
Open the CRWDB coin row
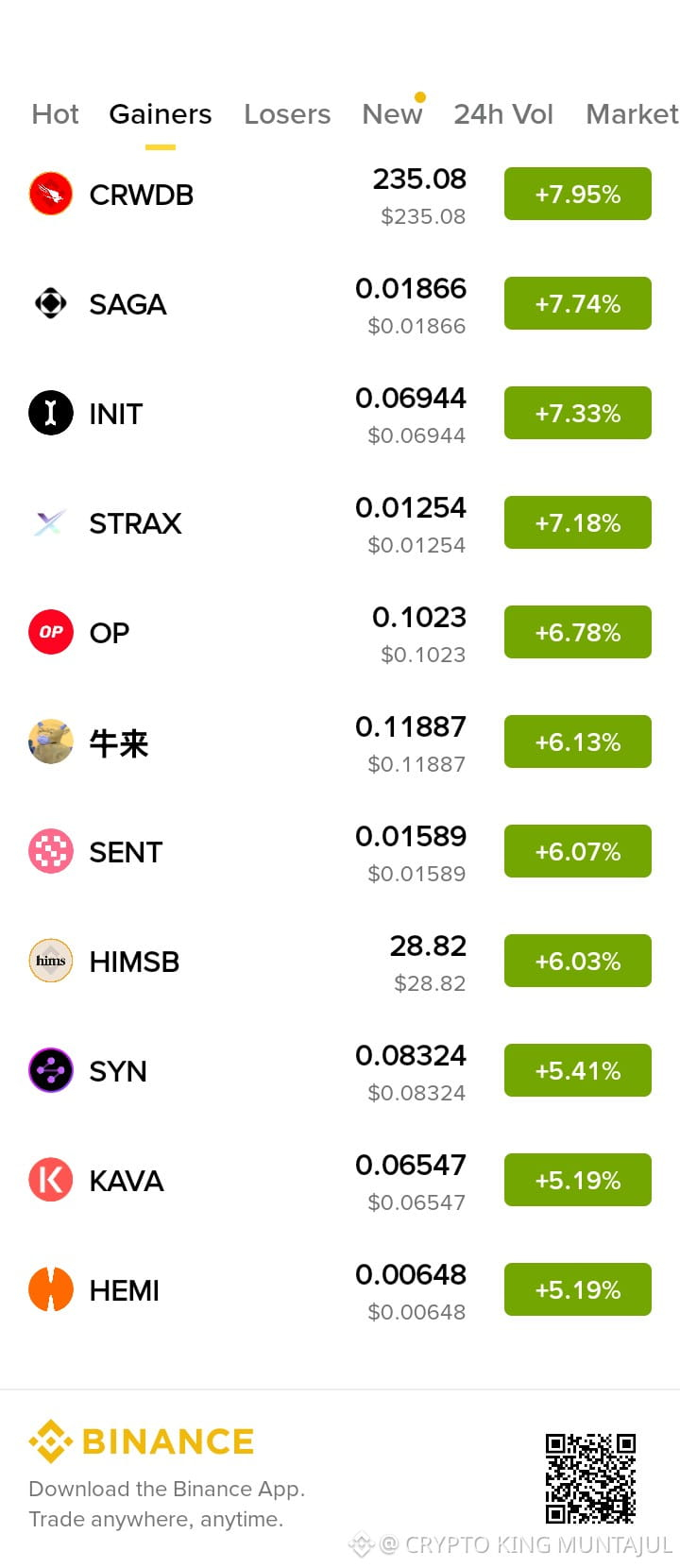(x=340, y=195)
